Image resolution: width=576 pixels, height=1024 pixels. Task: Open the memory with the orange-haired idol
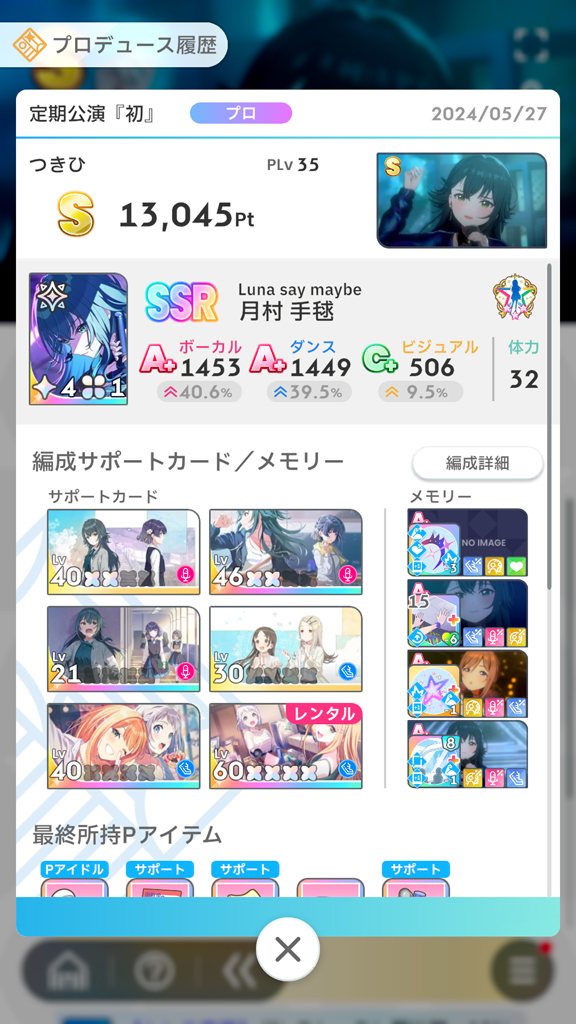(x=468, y=684)
